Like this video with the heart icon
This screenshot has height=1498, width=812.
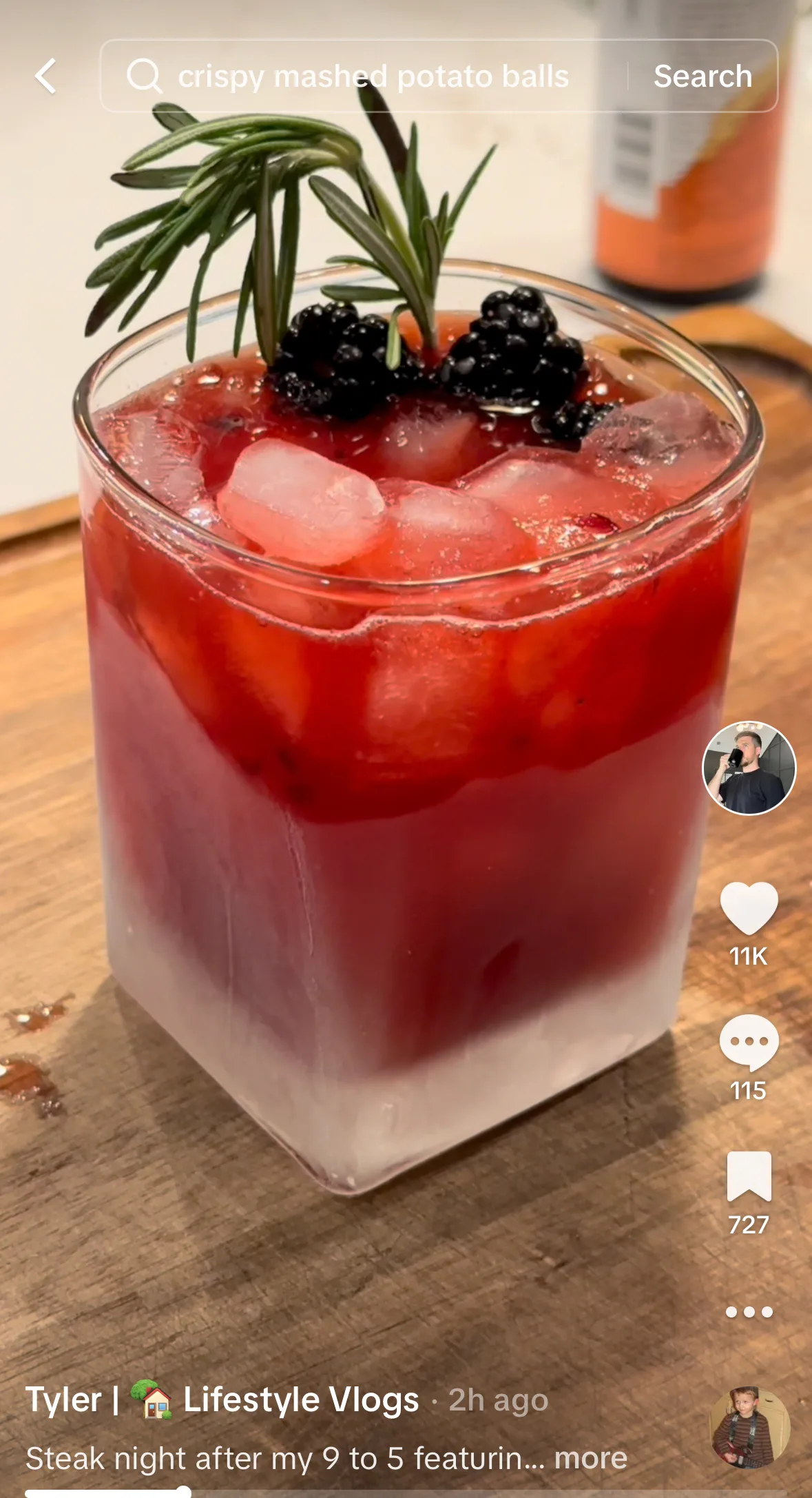pos(749,908)
